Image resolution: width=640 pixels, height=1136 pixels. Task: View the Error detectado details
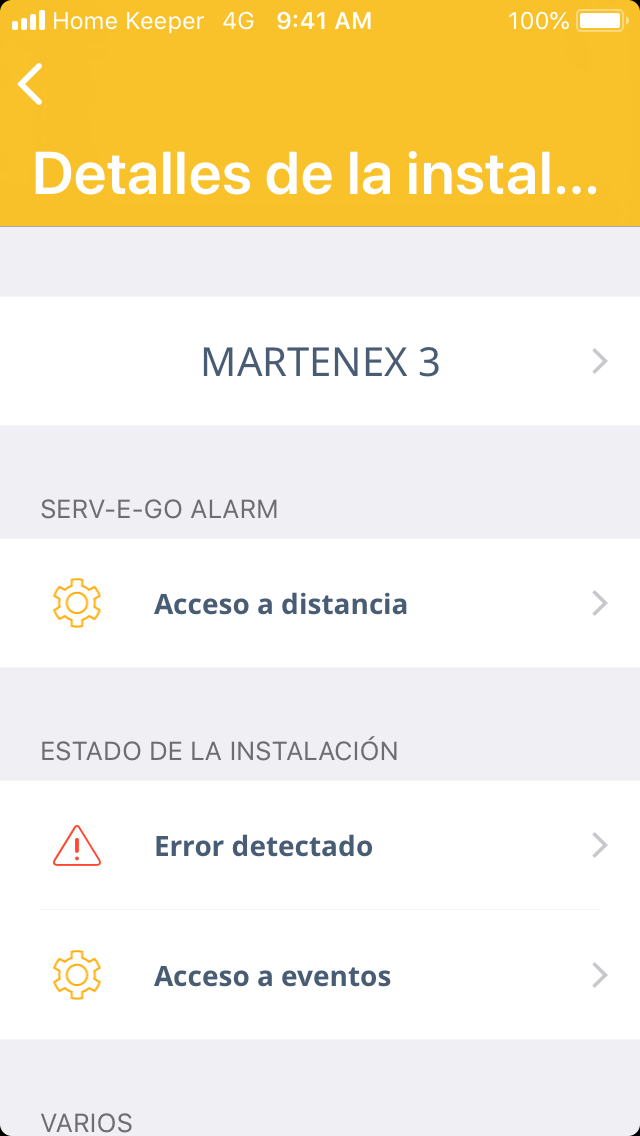tap(320, 846)
